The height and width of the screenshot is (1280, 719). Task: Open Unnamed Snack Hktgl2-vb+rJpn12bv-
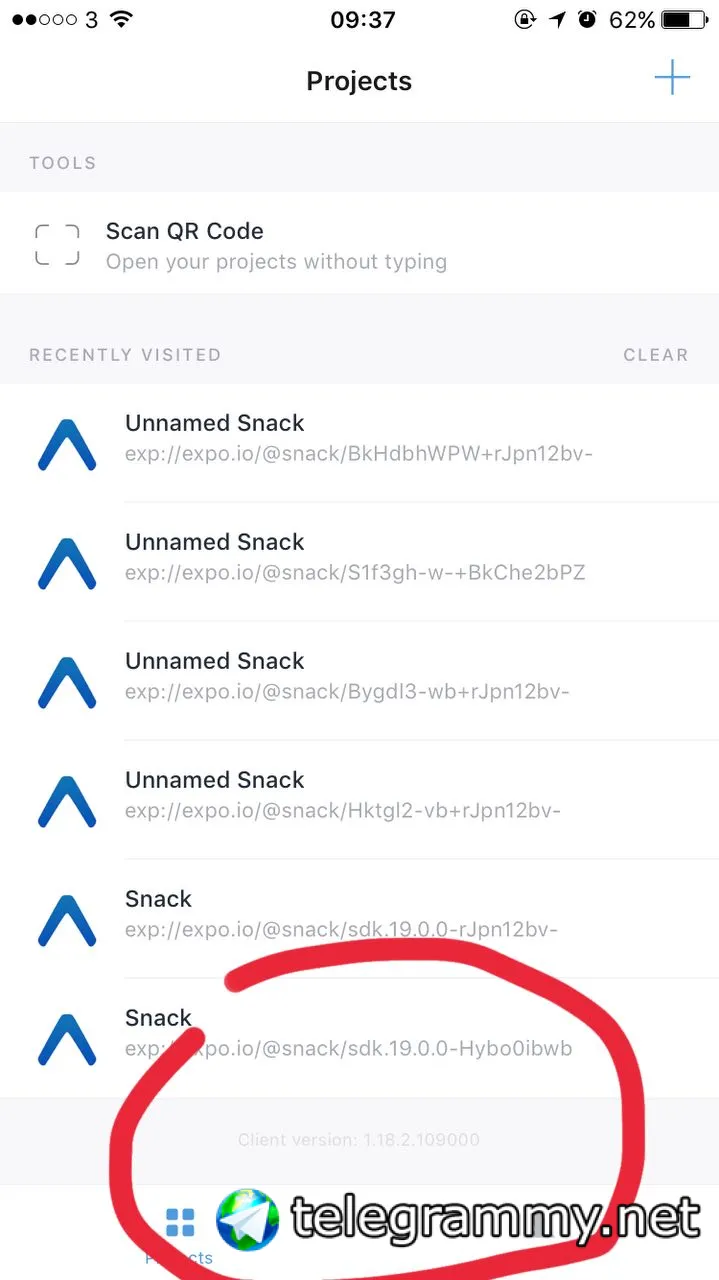pyautogui.click(x=358, y=797)
